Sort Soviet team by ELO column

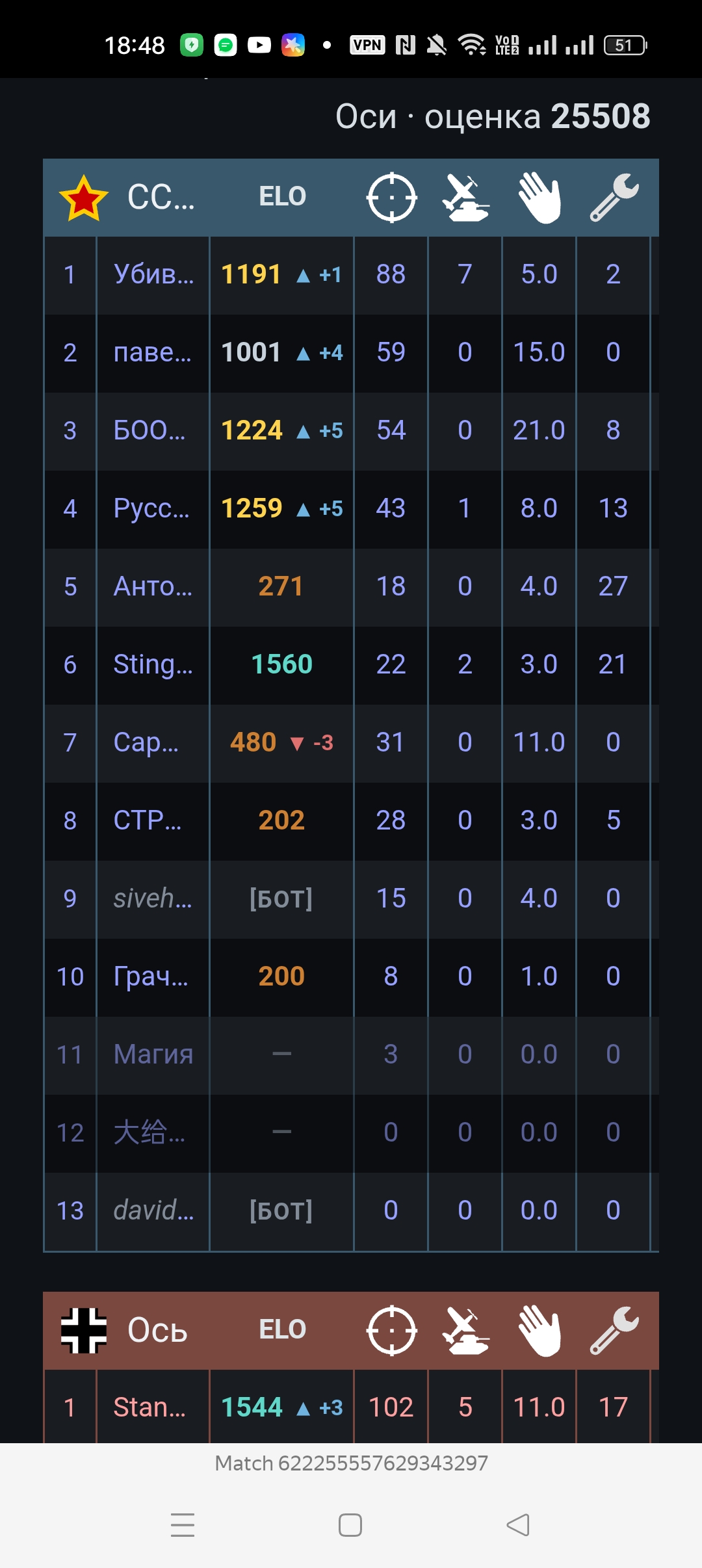point(282,196)
